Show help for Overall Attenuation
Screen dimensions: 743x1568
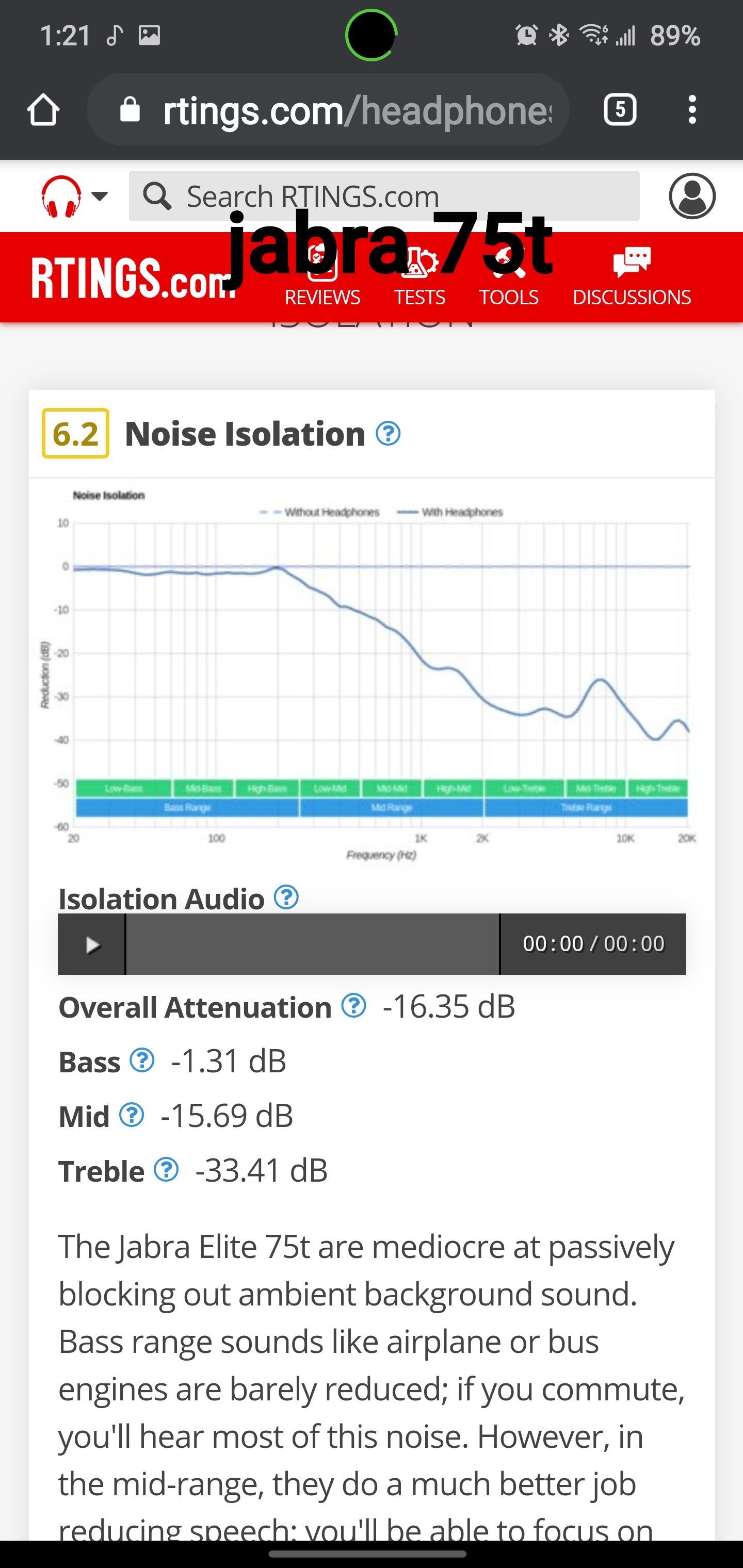click(x=354, y=1006)
